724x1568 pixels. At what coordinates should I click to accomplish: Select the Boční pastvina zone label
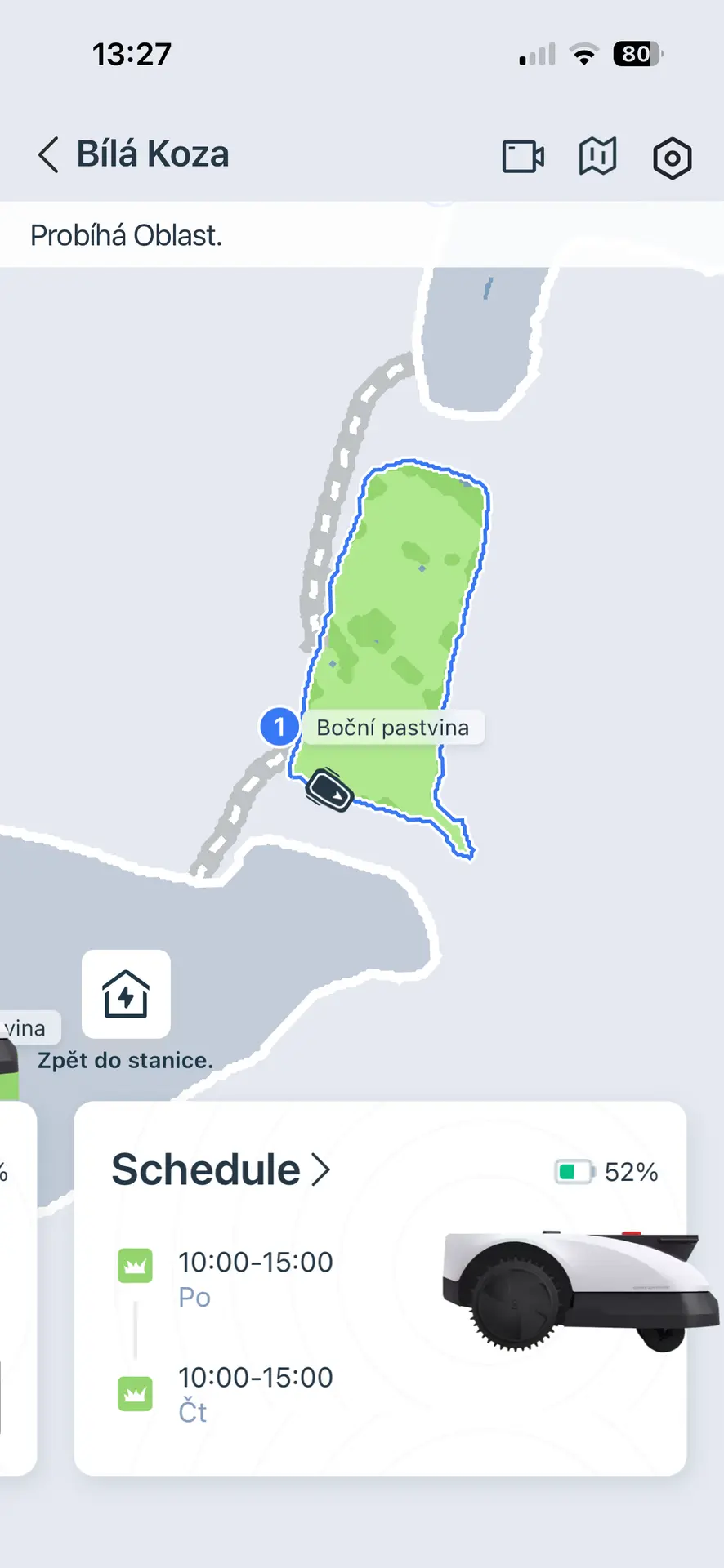(x=392, y=728)
